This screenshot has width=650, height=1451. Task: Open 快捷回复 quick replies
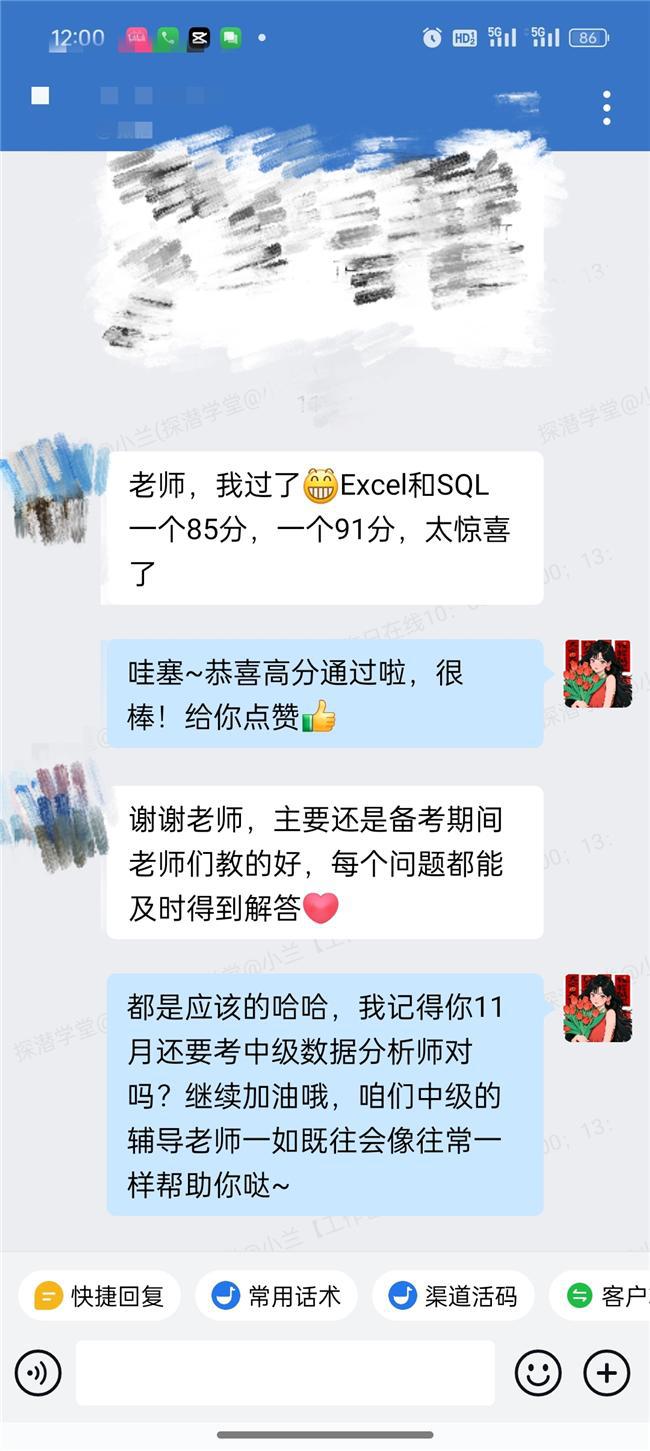[x=99, y=1296]
